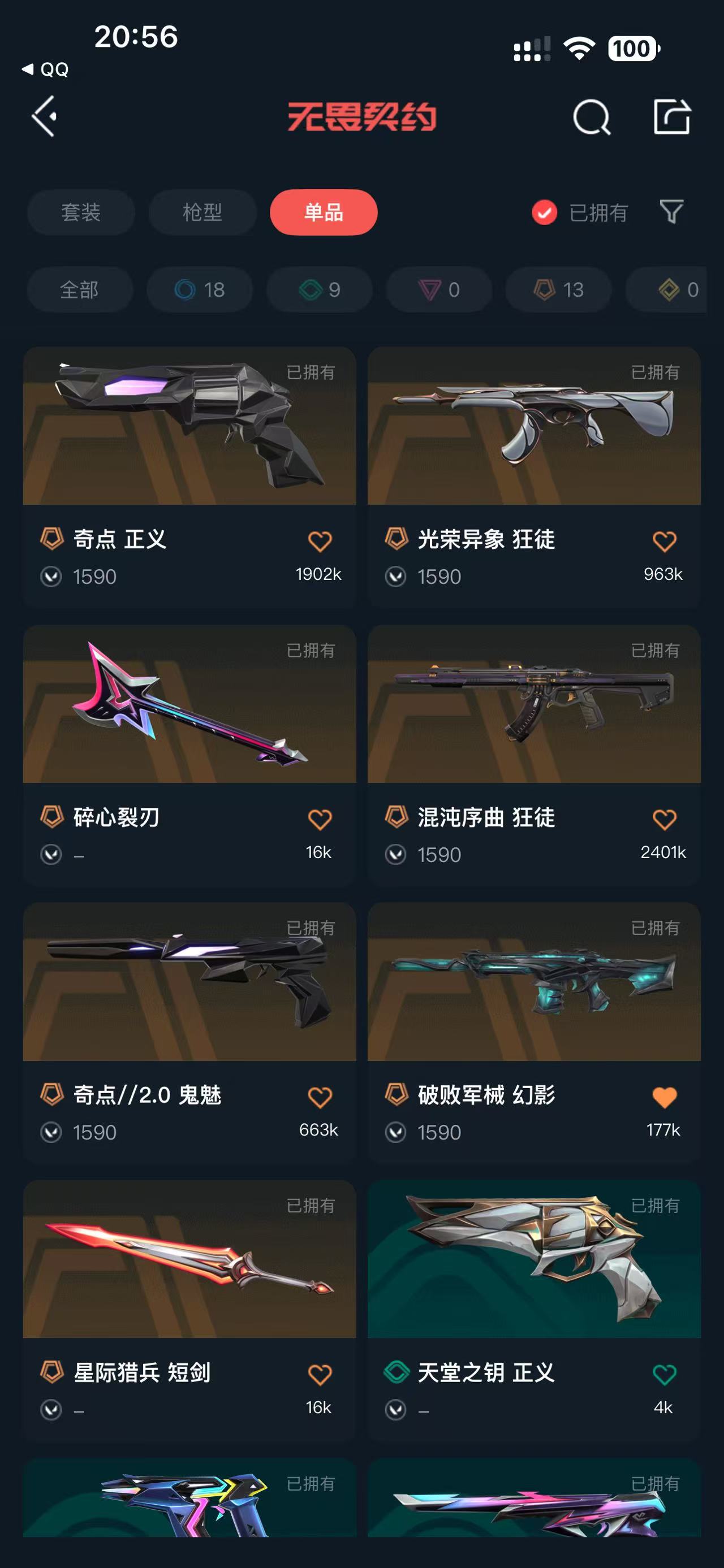This screenshot has height=1568, width=724.
Task: Like the 光荣异象 狂徒 skin
Action: (x=664, y=540)
